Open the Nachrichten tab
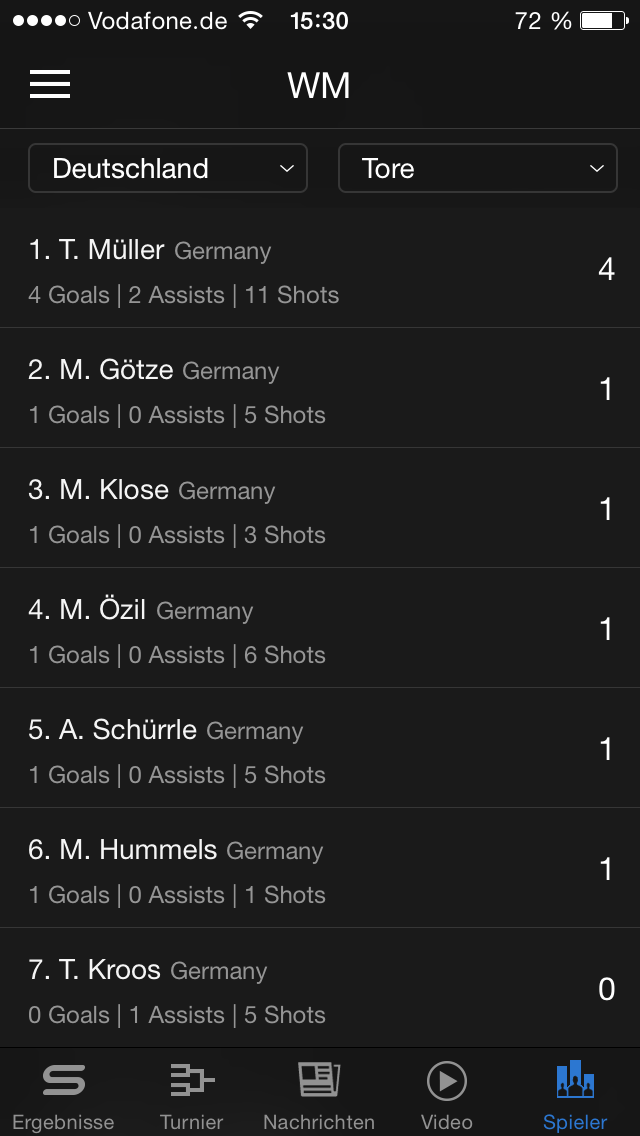Image resolution: width=640 pixels, height=1136 pixels. click(319, 1094)
